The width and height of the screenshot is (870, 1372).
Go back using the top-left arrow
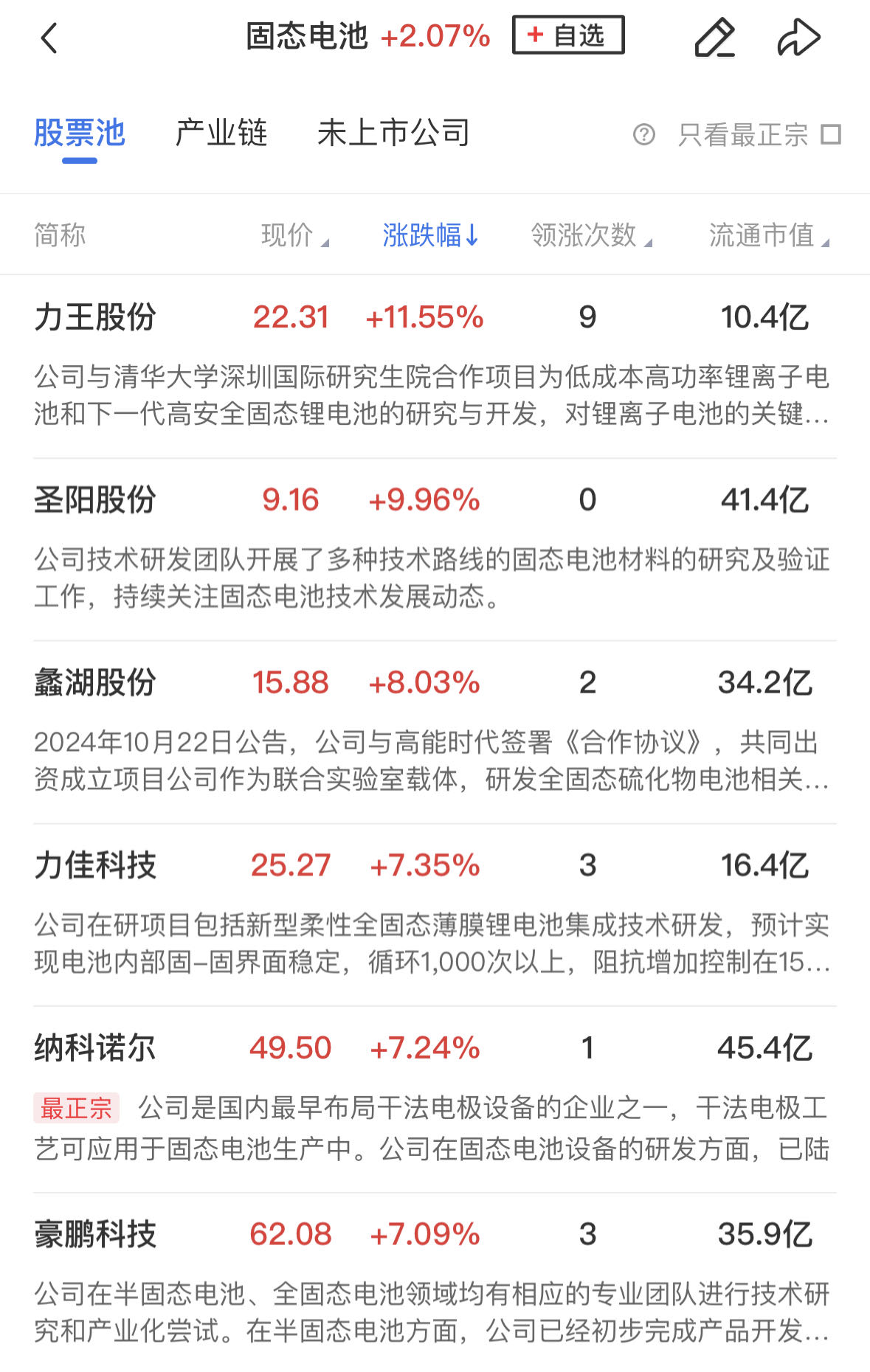point(49,38)
